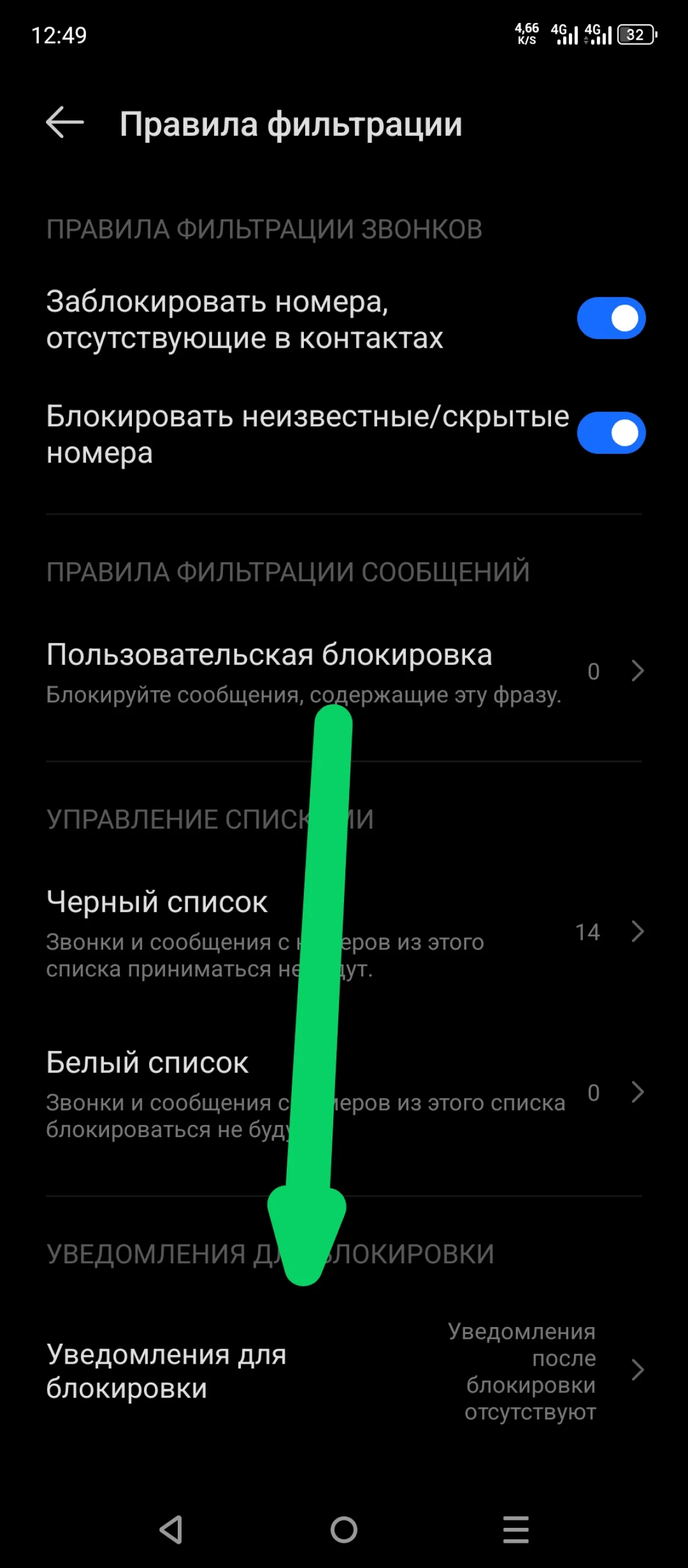Turn off blocking unknown/hidden numbers
Screen dimensions: 688x1568
611,432
